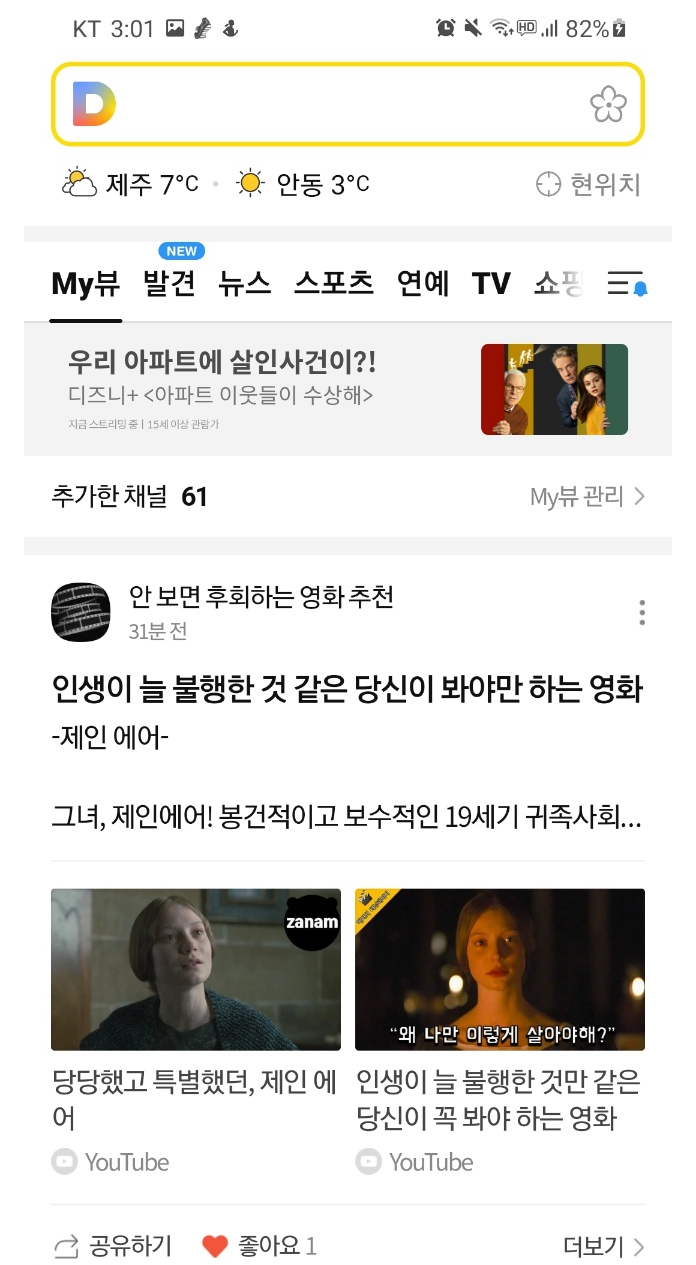The height and width of the screenshot is (1265, 696).
Task: Set weather to current location (현위치)
Action: point(588,184)
